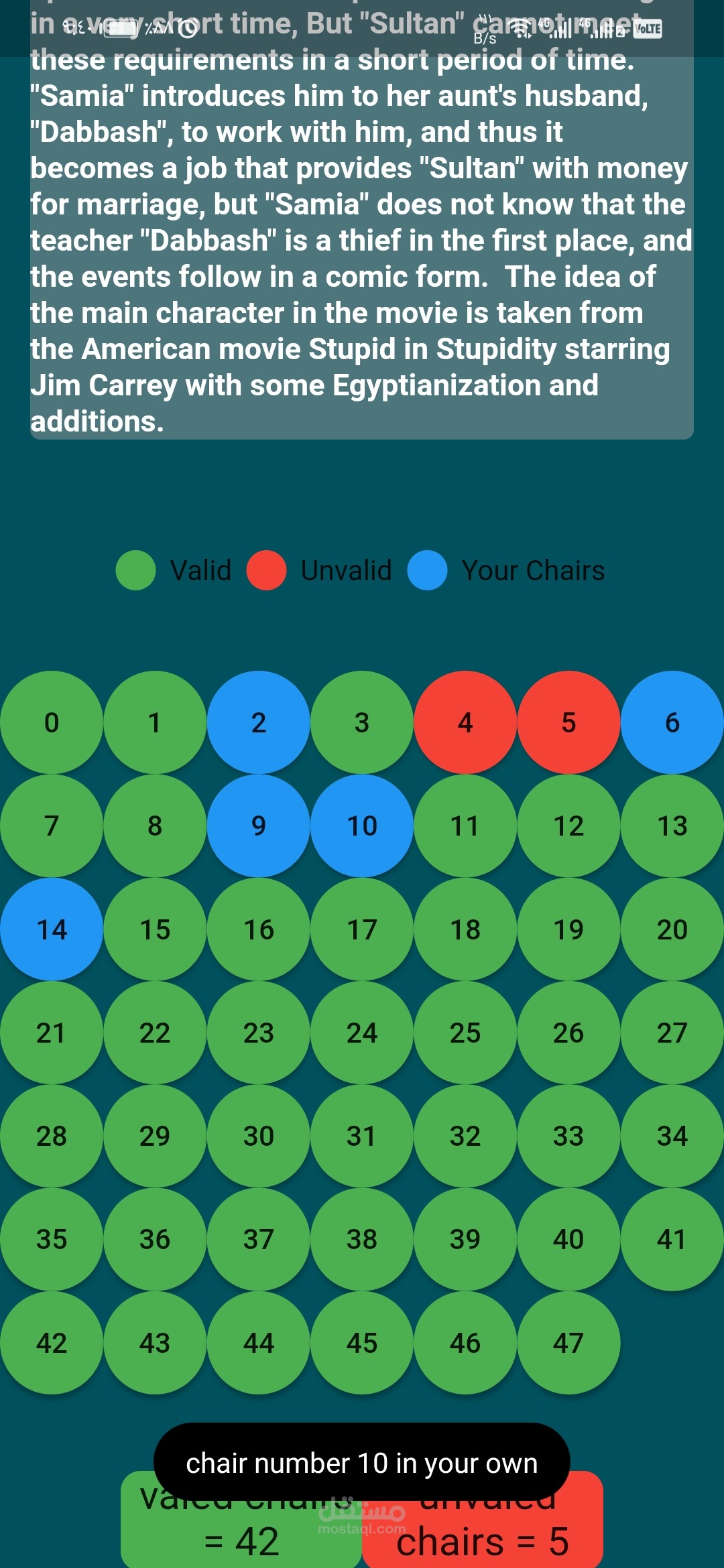Reserve chair number 47
Screen dimensions: 724x1568
[569, 1343]
